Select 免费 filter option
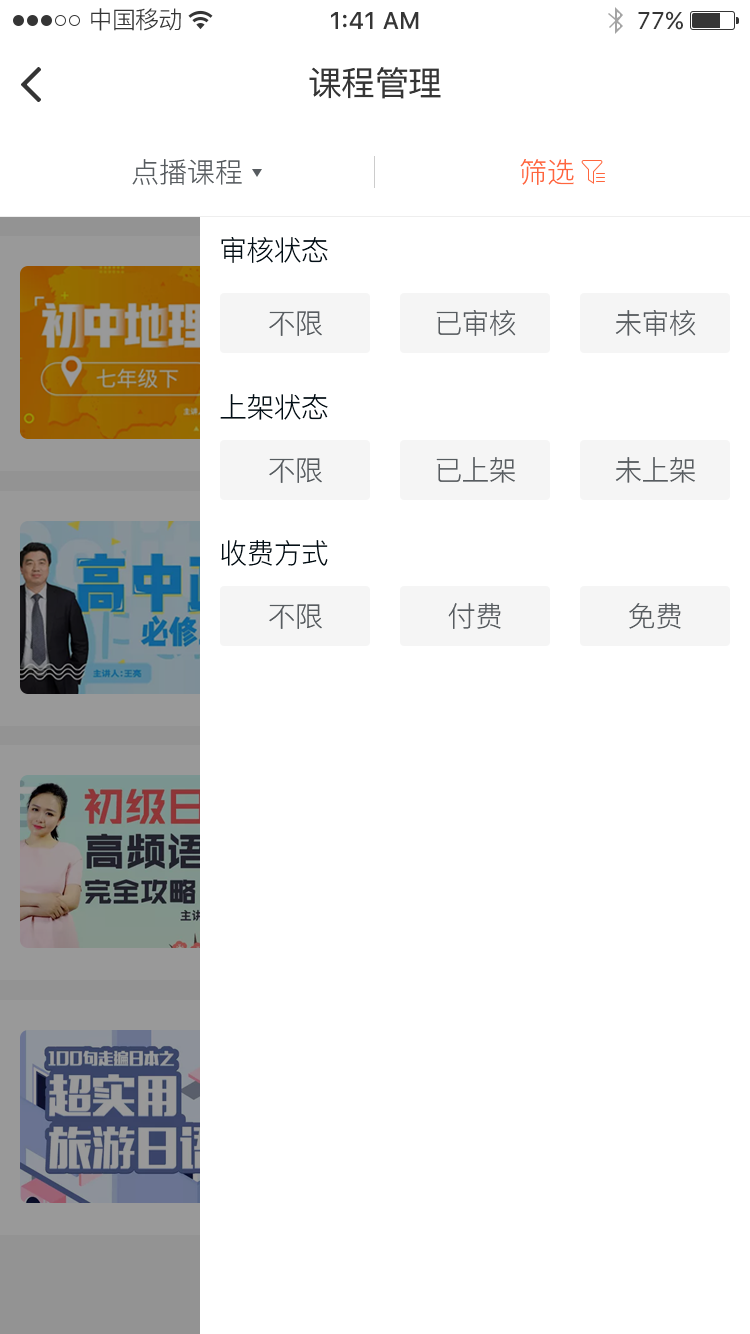The image size is (750, 1334). [654, 616]
